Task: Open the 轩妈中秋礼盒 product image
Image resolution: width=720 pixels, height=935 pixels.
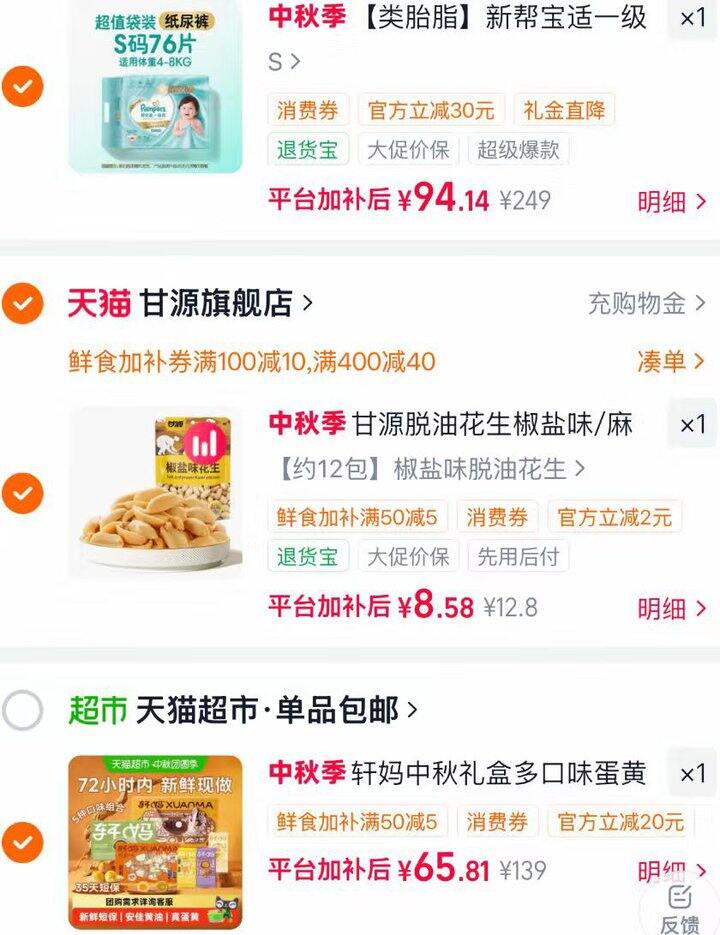Action: pyautogui.click(x=156, y=843)
